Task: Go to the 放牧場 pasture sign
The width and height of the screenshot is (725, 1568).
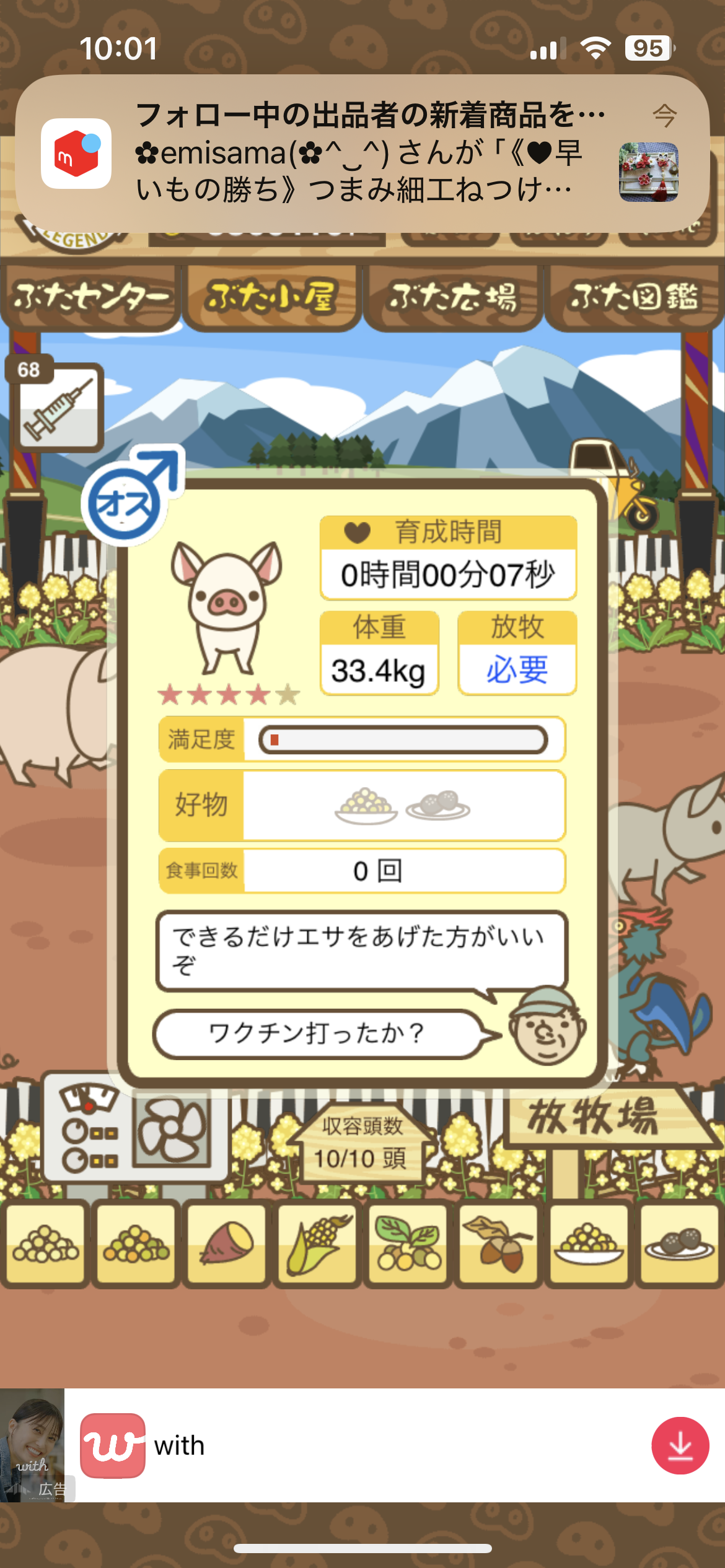Action: (595, 1116)
